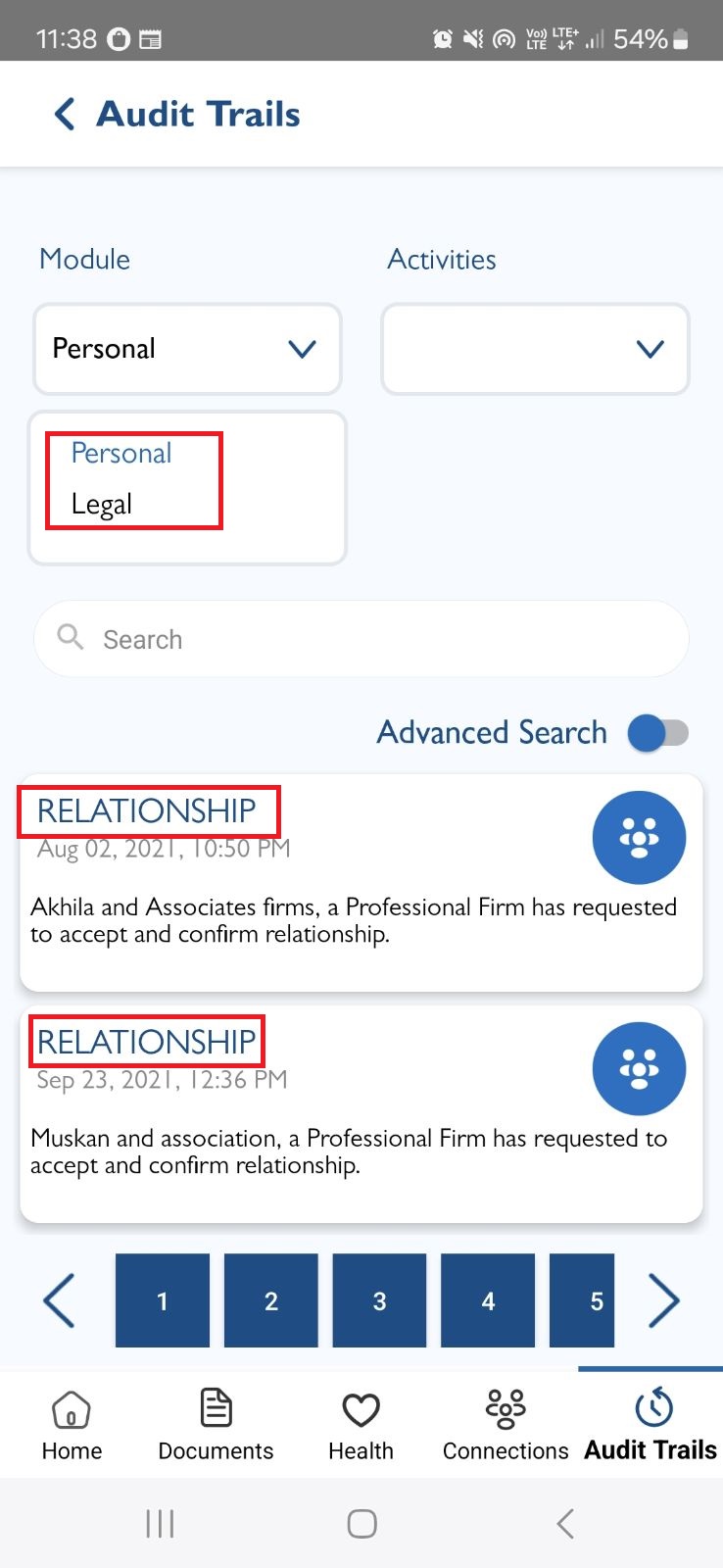Jump to page 1
The width and height of the screenshot is (723, 1568).
pos(163,1300)
